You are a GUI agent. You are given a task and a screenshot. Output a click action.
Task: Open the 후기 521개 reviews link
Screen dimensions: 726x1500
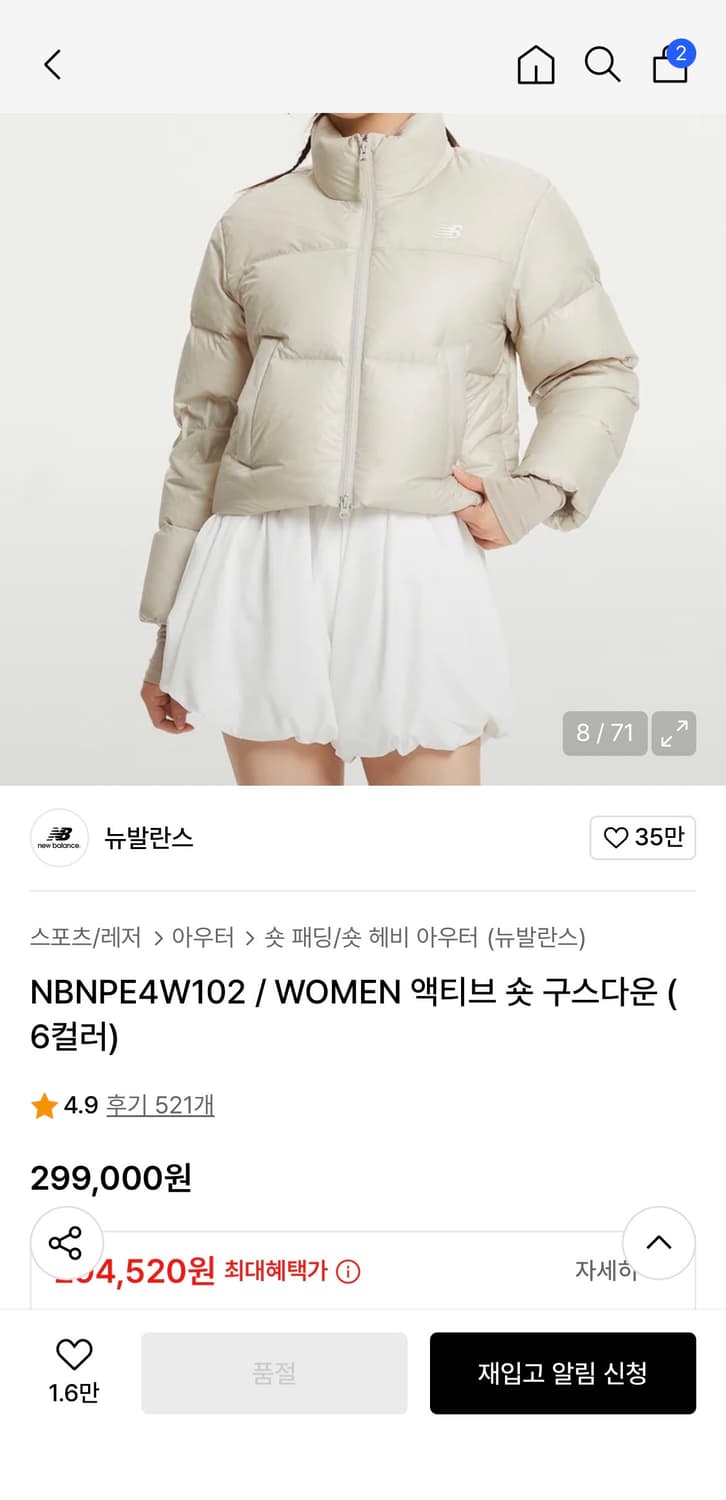162,1106
